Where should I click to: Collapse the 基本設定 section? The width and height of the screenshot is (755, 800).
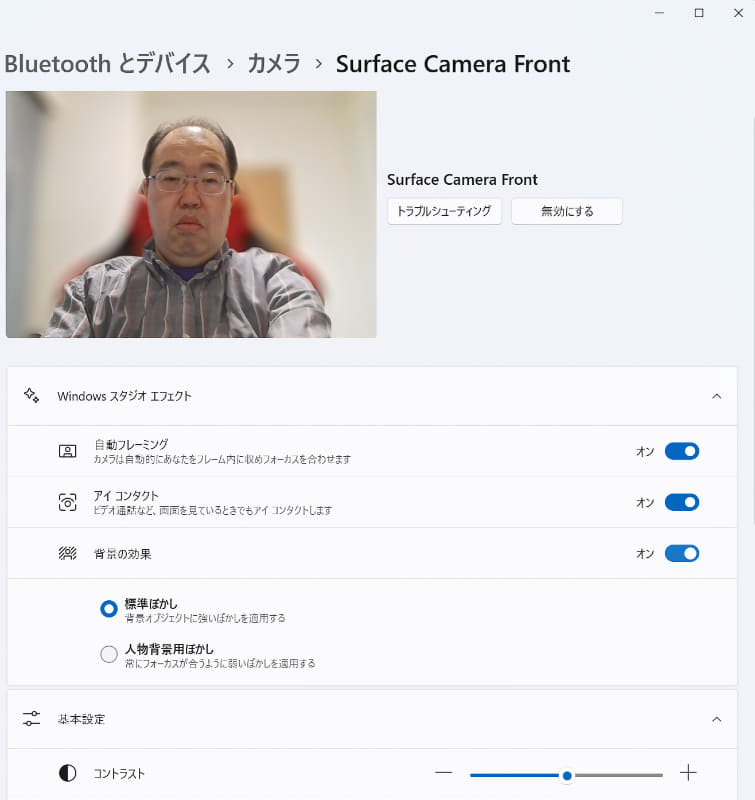tap(716, 719)
